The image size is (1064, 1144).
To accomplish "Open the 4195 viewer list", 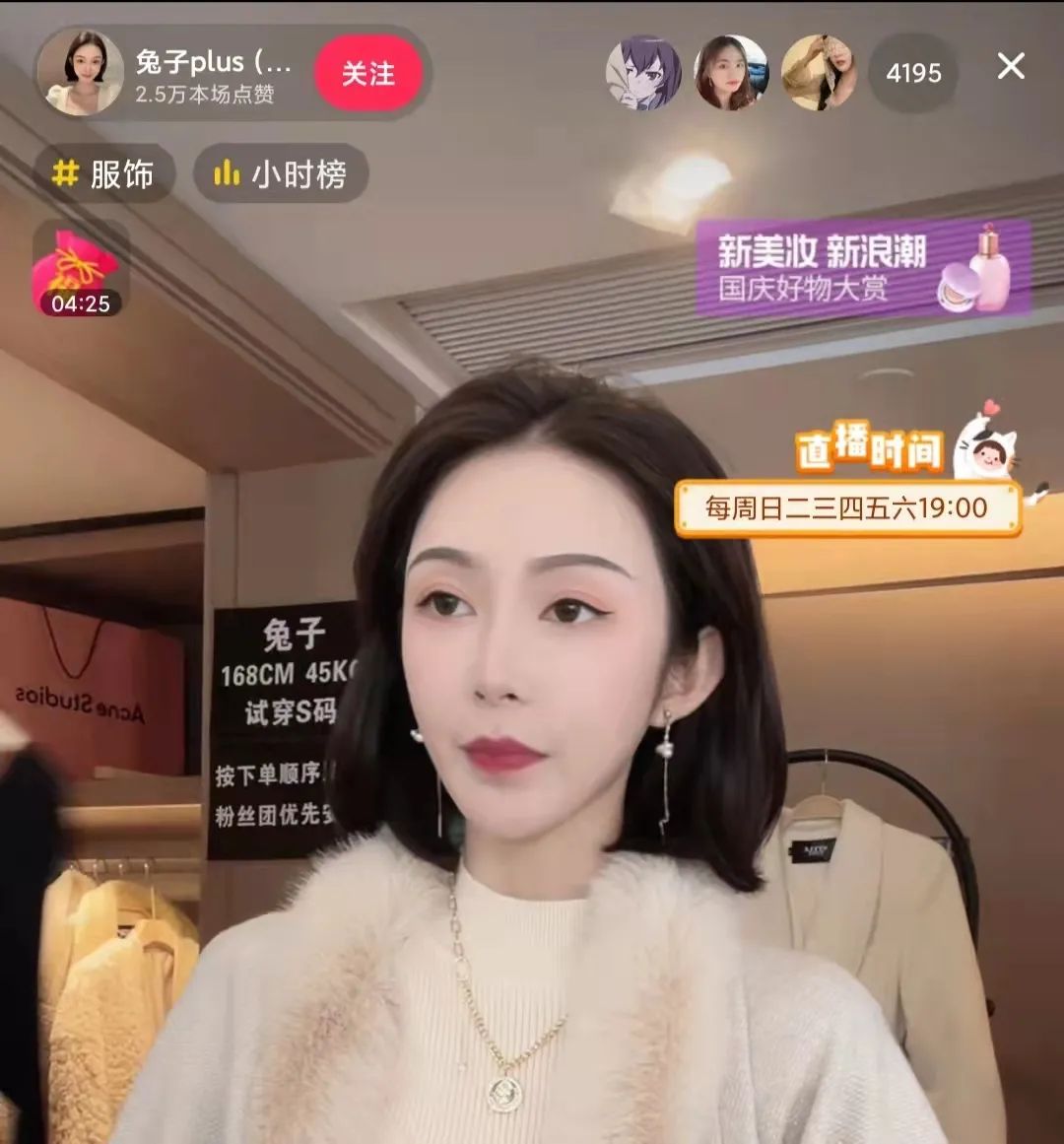I will coord(913,73).
